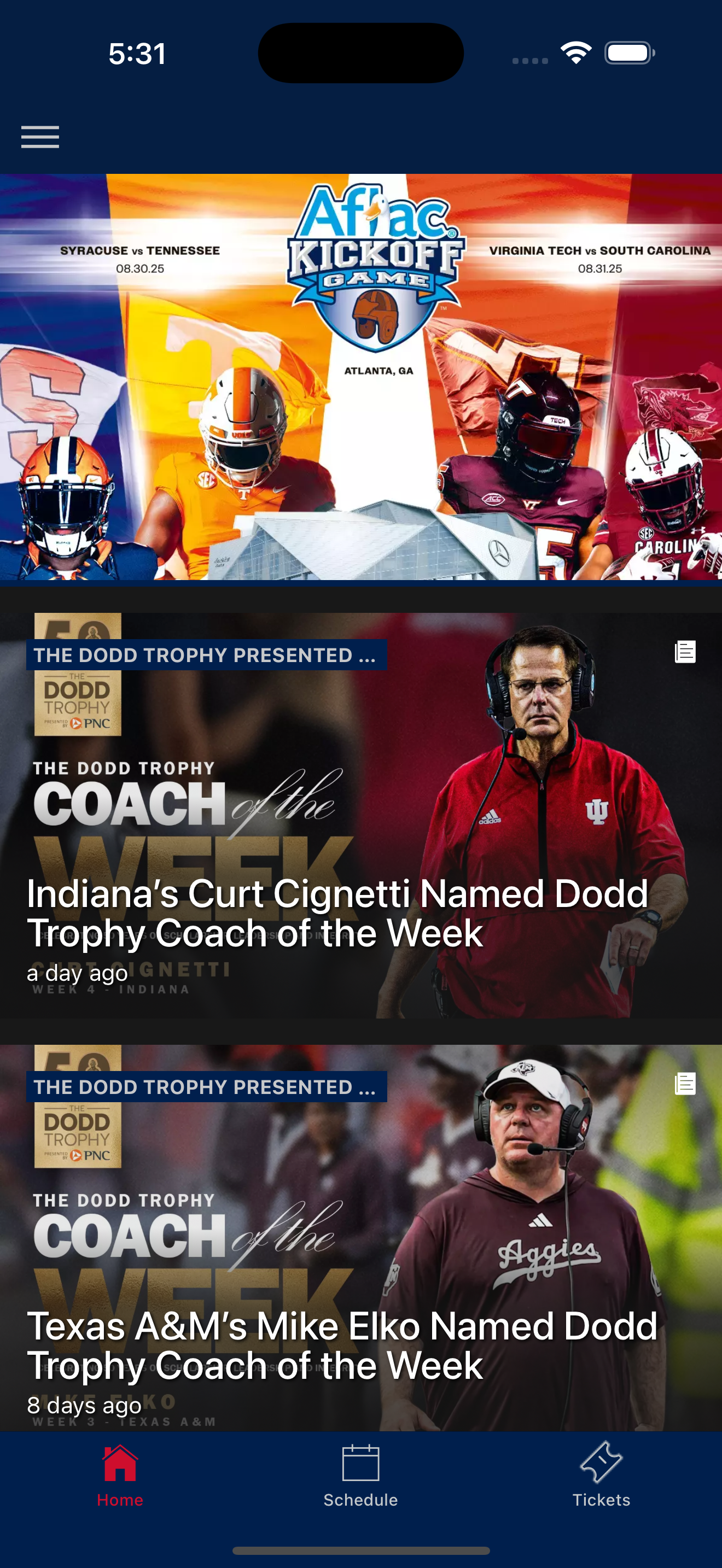
Task: Tap the Mike Elko article image
Action: coord(361,1218)
